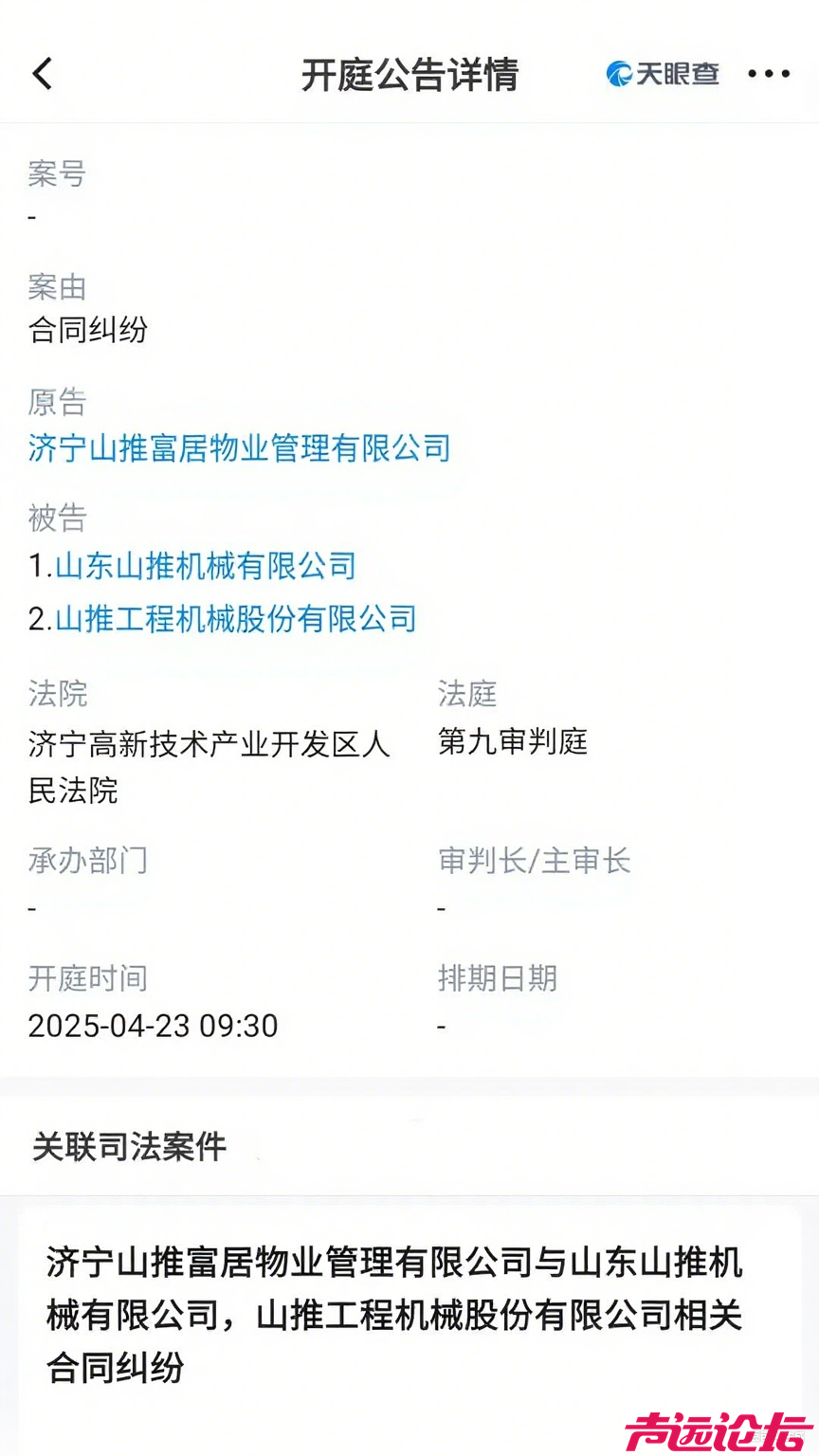
Task: Open plaintiff 济宁山推富居物业管理有限公司 profile
Action: pyautogui.click(x=238, y=449)
